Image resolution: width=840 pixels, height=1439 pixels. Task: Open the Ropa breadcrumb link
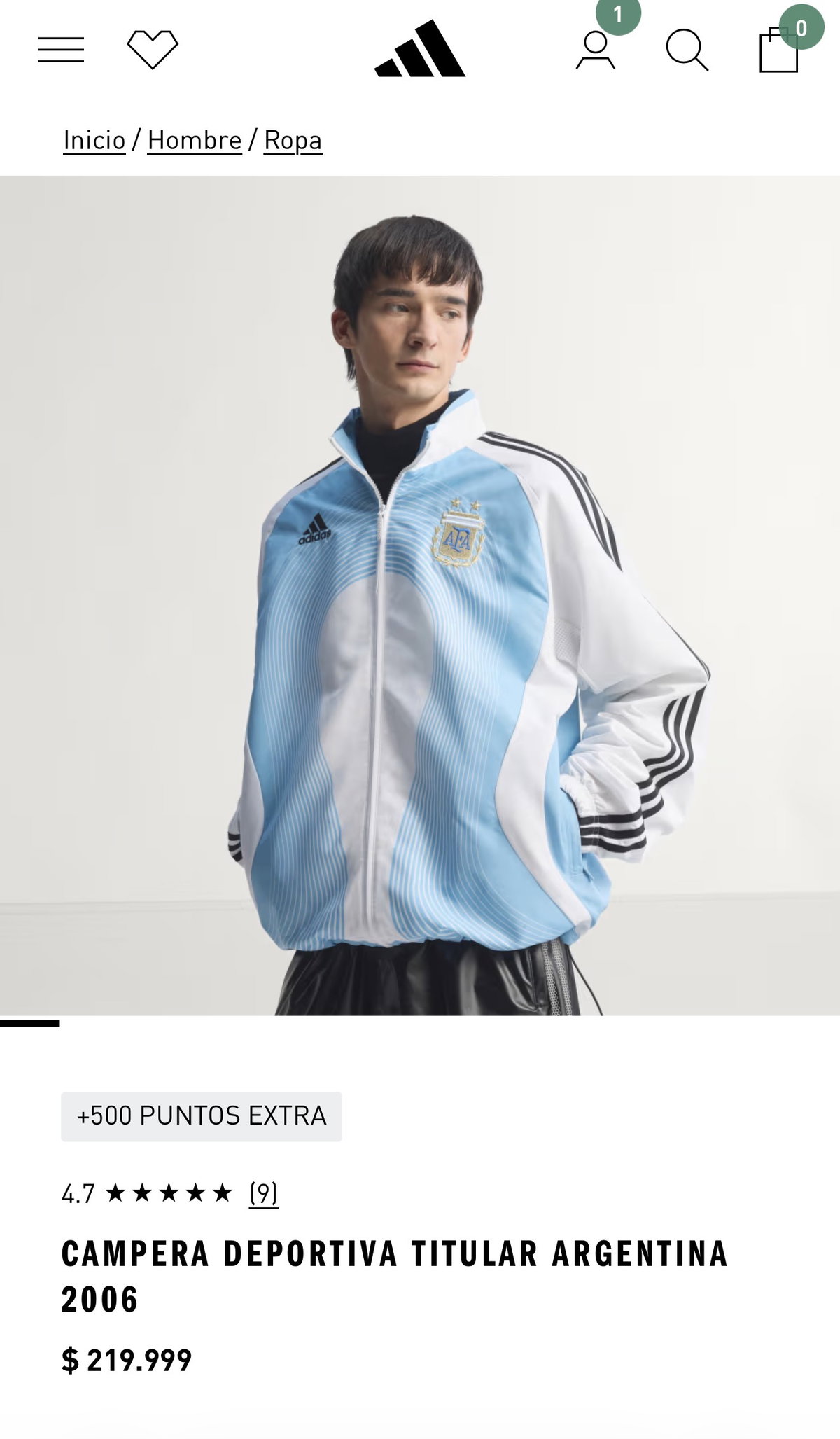pyautogui.click(x=293, y=140)
